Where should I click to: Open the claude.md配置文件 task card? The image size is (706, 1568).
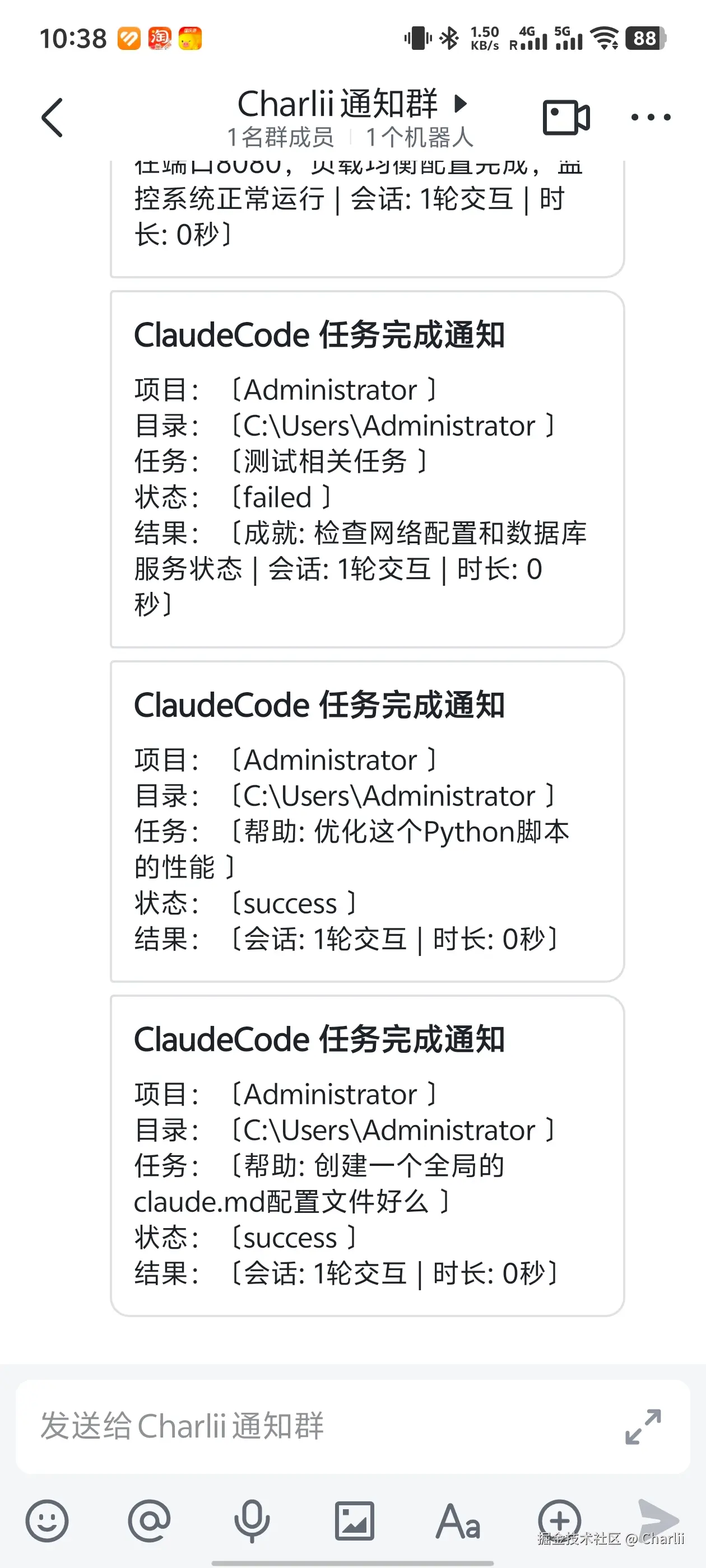pyautogui.click(x=366, y=1155)
